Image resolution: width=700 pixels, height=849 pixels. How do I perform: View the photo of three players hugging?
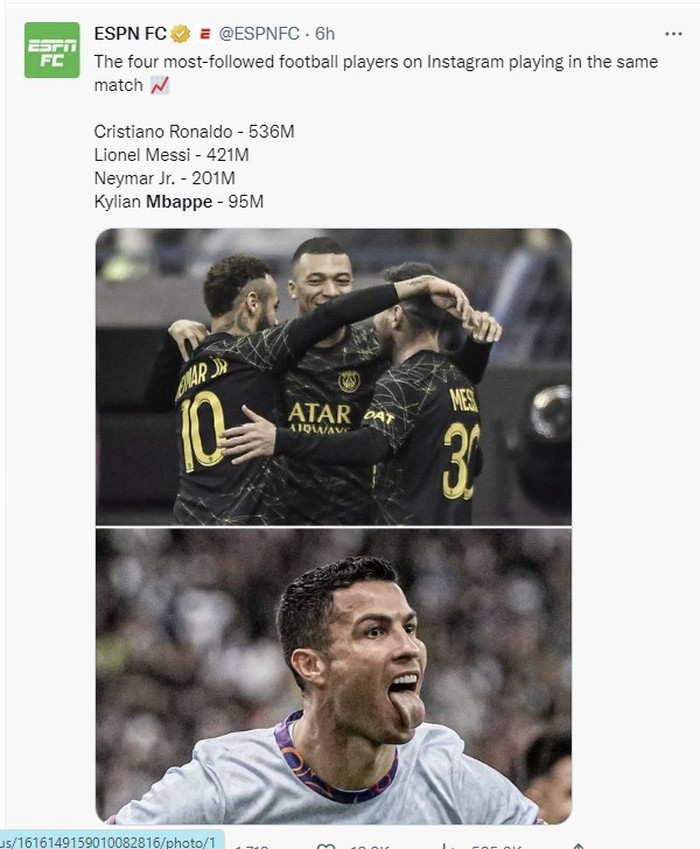point(333,376)
